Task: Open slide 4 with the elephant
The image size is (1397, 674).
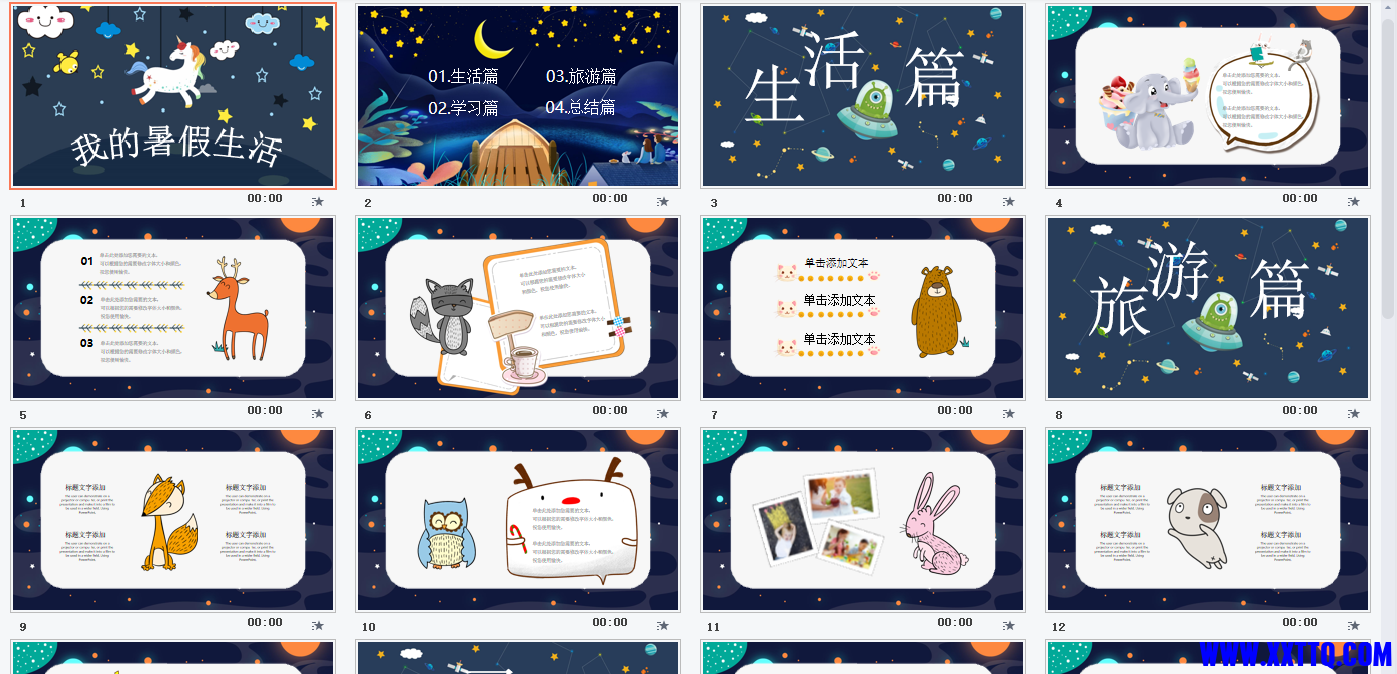Action: click(1208, 96)
